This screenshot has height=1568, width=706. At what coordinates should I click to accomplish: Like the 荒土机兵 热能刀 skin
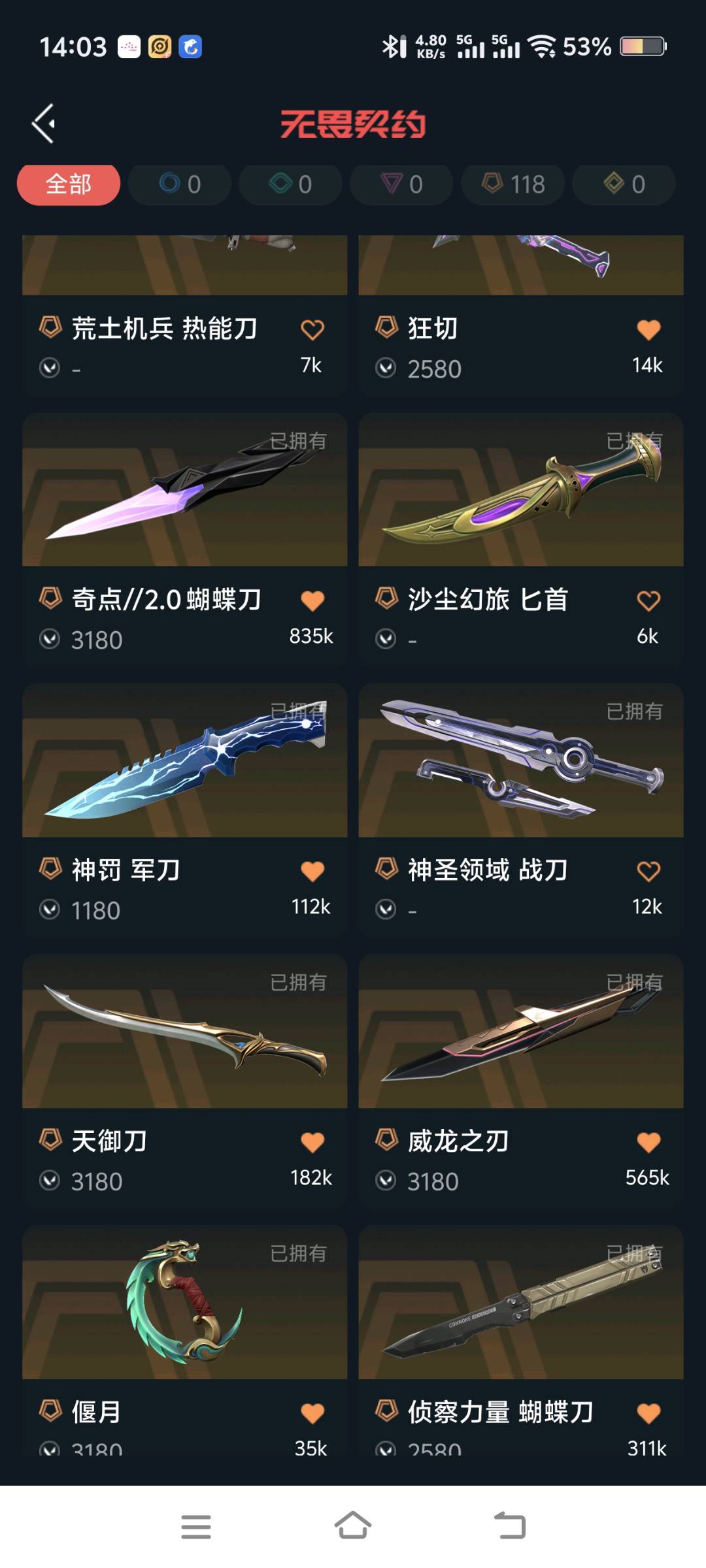pos(312,330)
